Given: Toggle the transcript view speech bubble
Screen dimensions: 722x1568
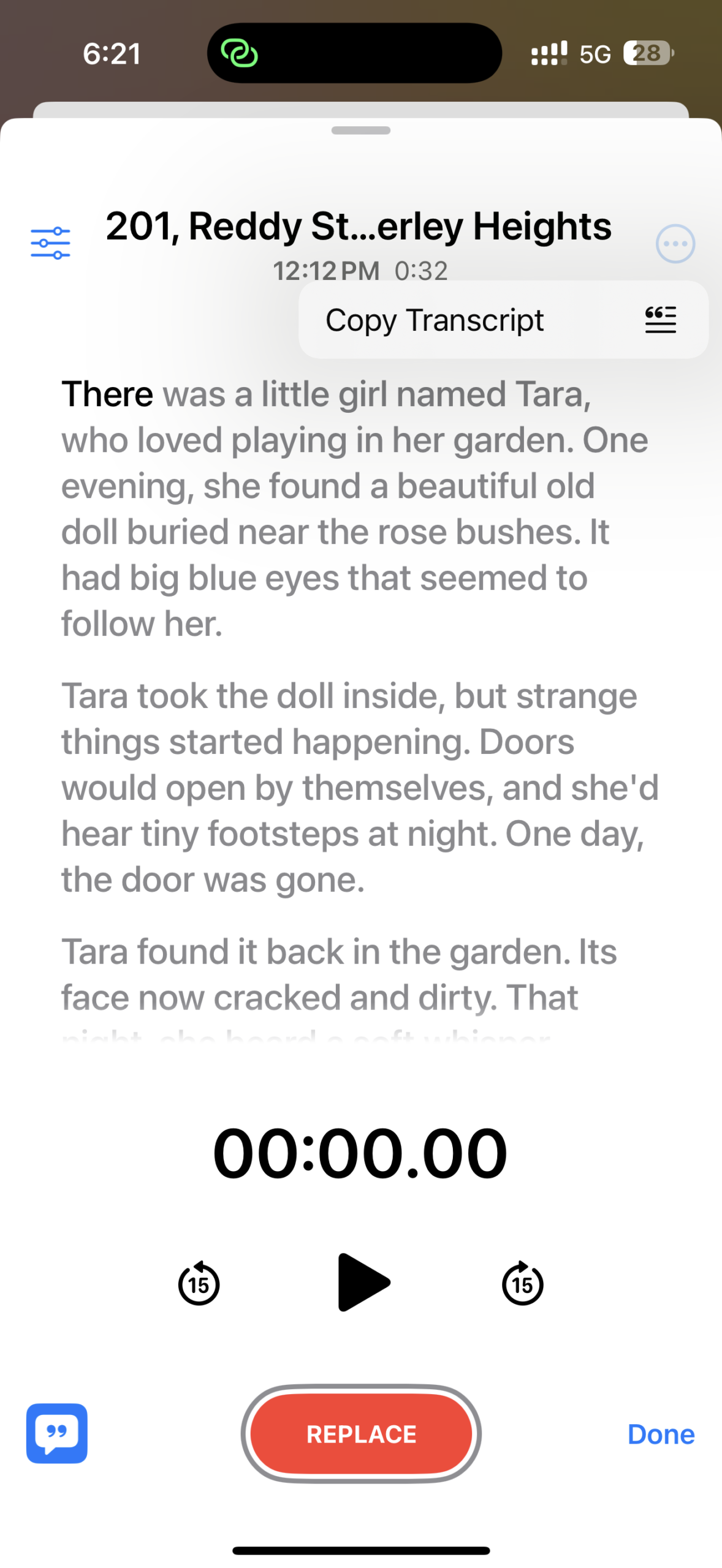Looking at the screenshot, I should point(56,1433).
